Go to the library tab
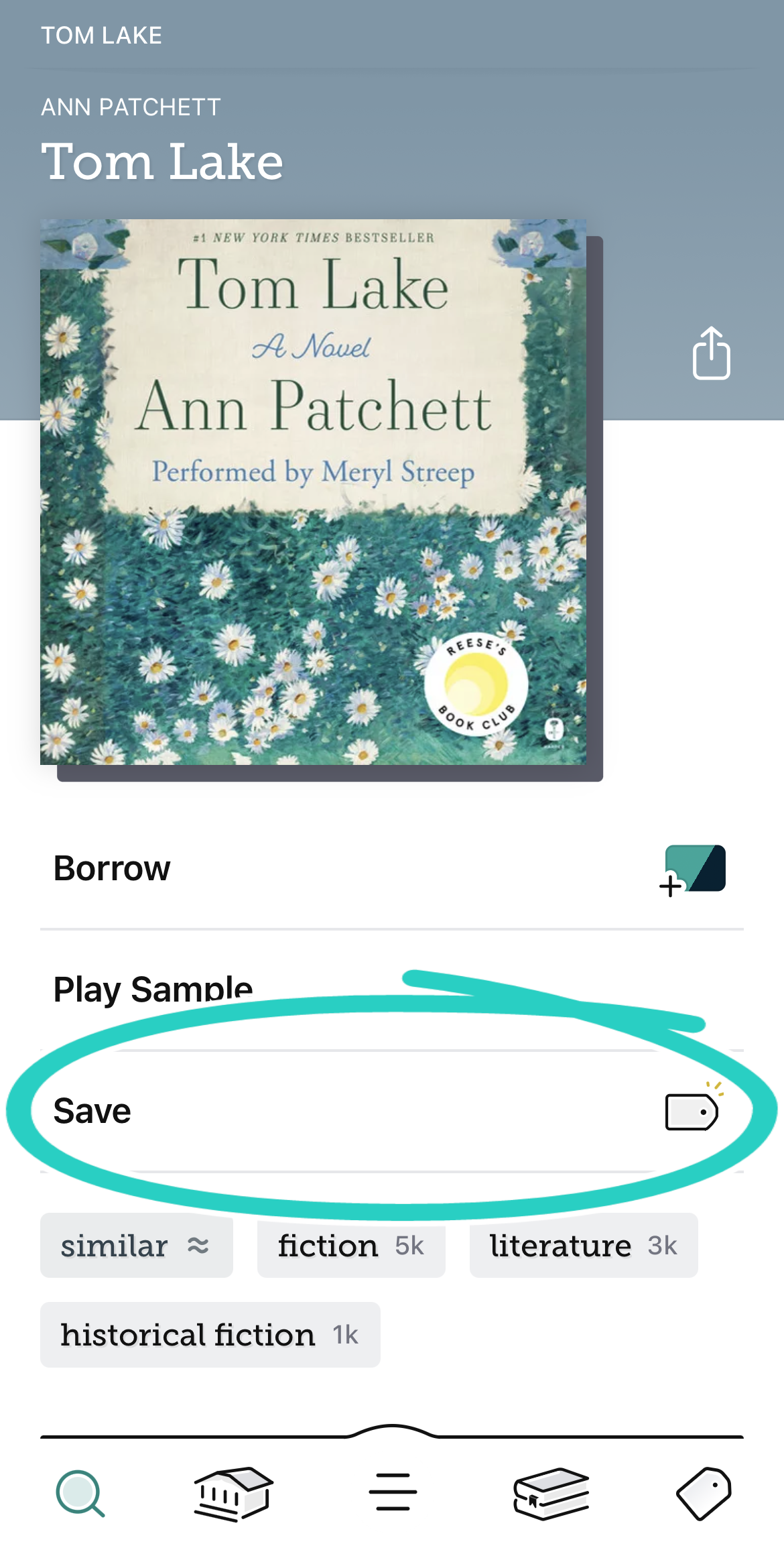Image resolution: width=784 pixels, height=1550 pixels. pyautogui.click(x=233, y=1493)
